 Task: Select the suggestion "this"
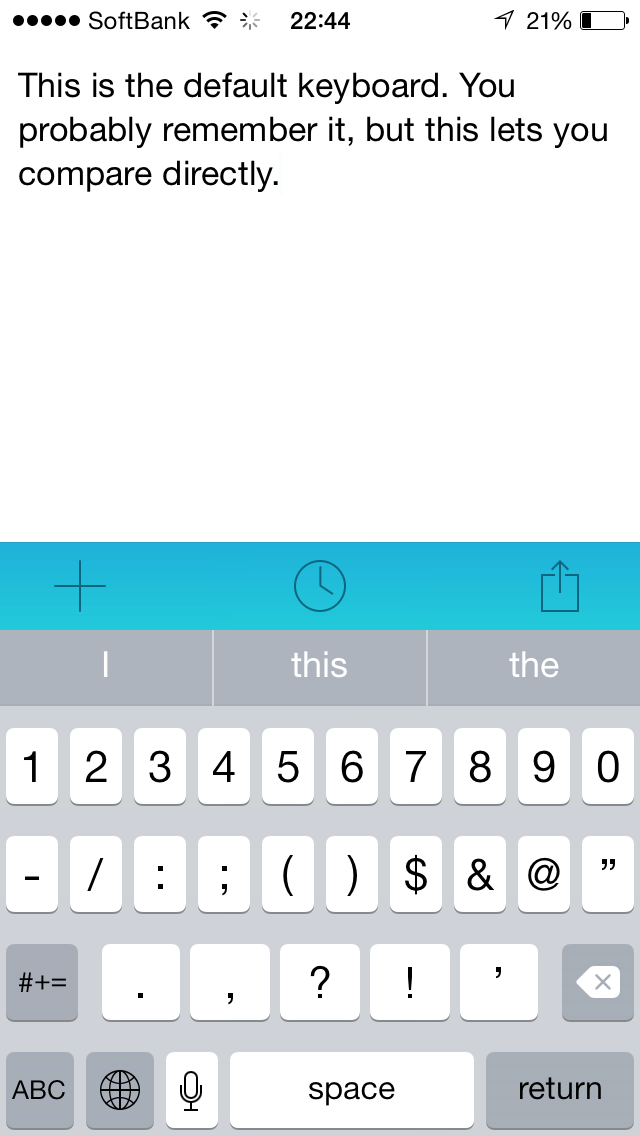[x=319, y=666]
